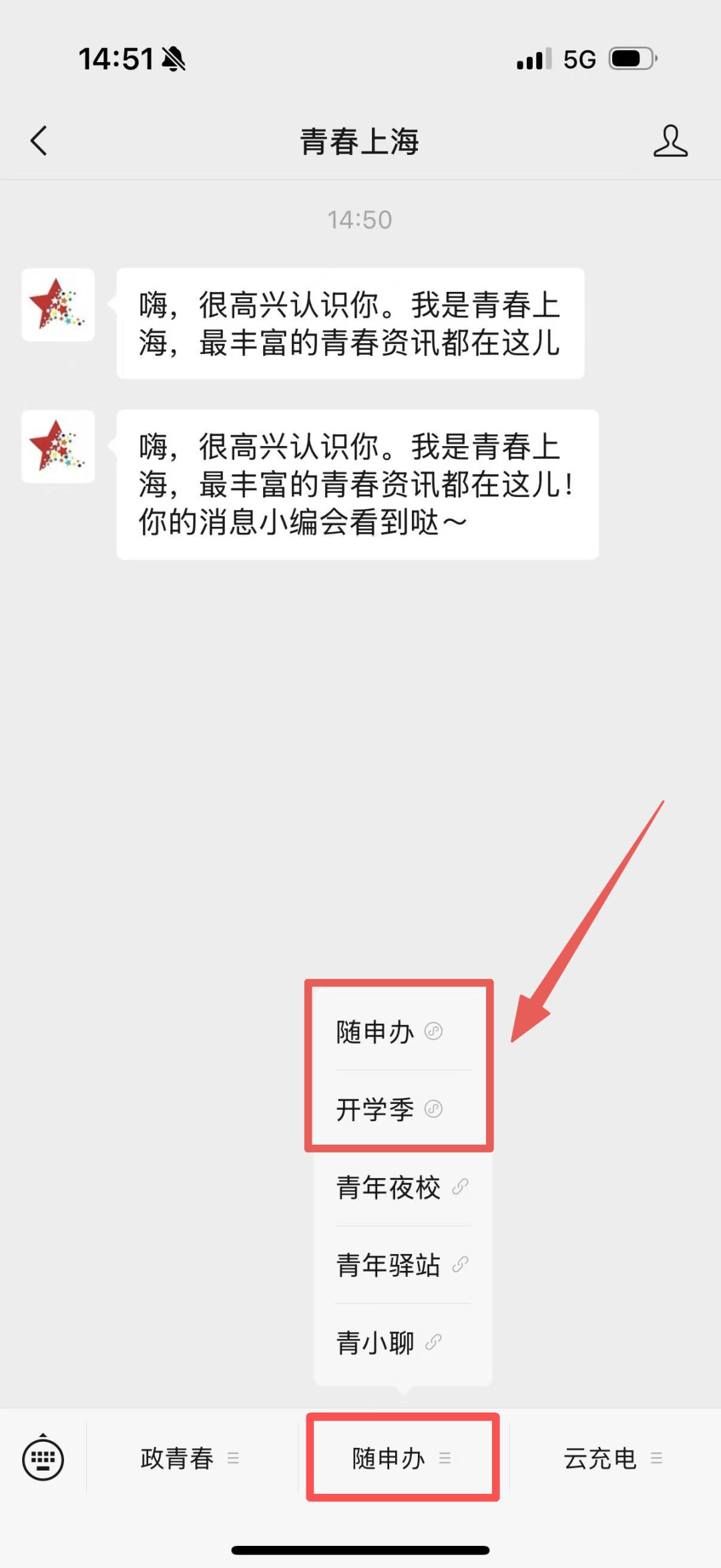This screenshot has height=1568, width=721.
Task: Go back from the 青春上海 chat
Action: (x=39, y=141)
